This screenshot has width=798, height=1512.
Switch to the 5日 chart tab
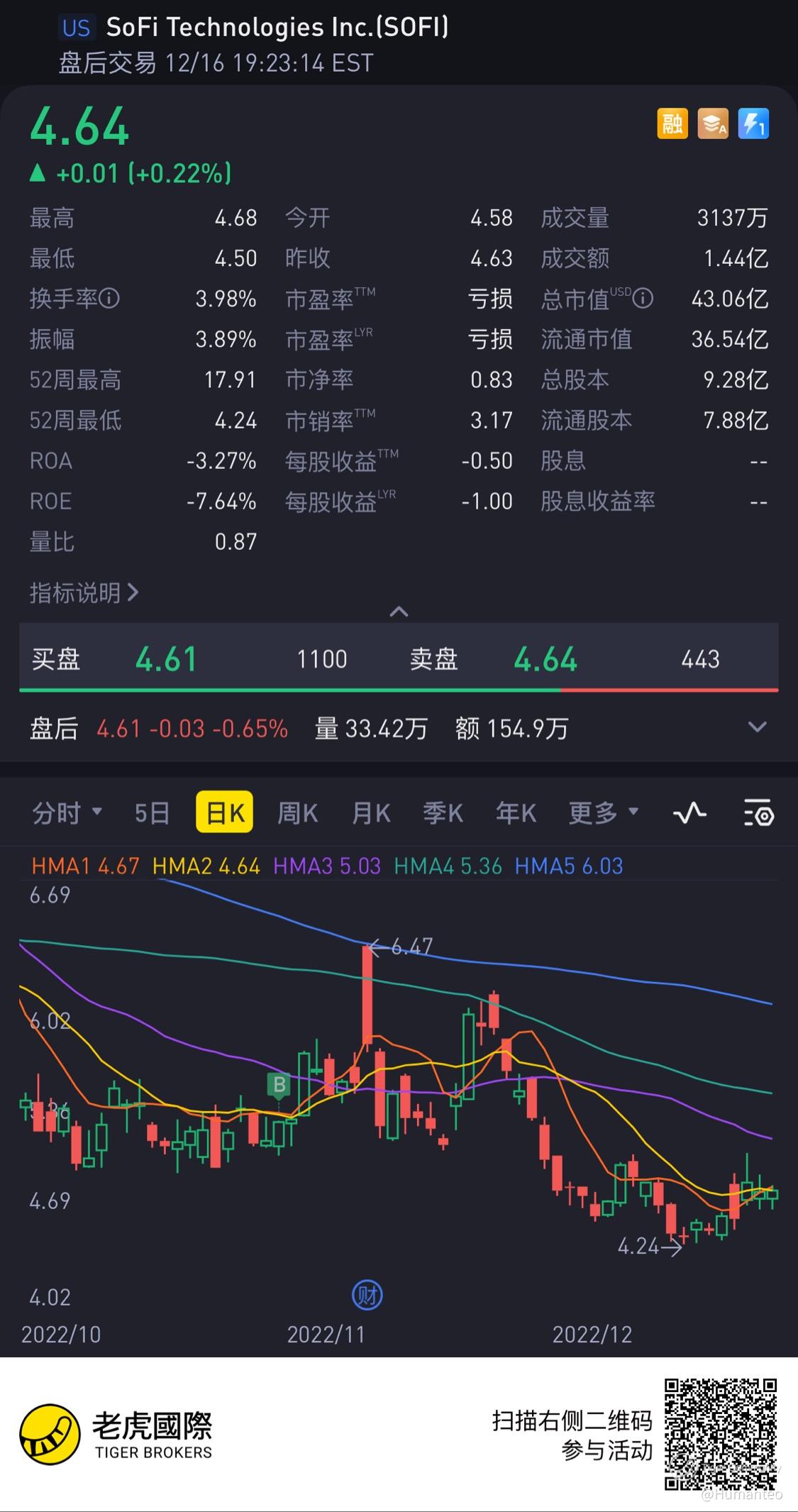tap(152, 812)
